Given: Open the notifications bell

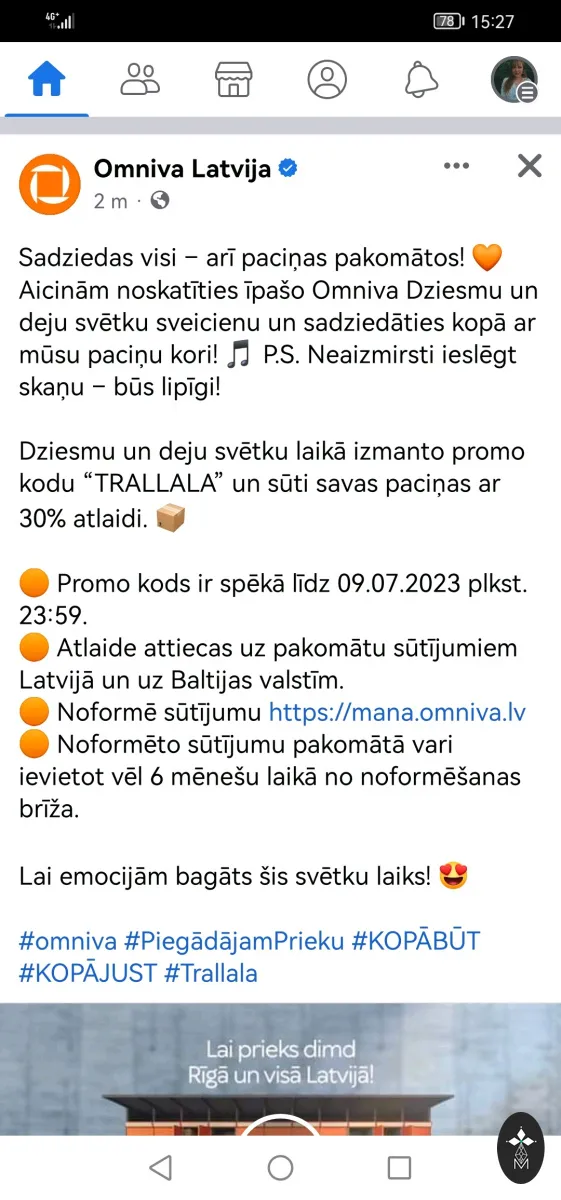Looking at the screenshot, I should click(x=420, y=79).
